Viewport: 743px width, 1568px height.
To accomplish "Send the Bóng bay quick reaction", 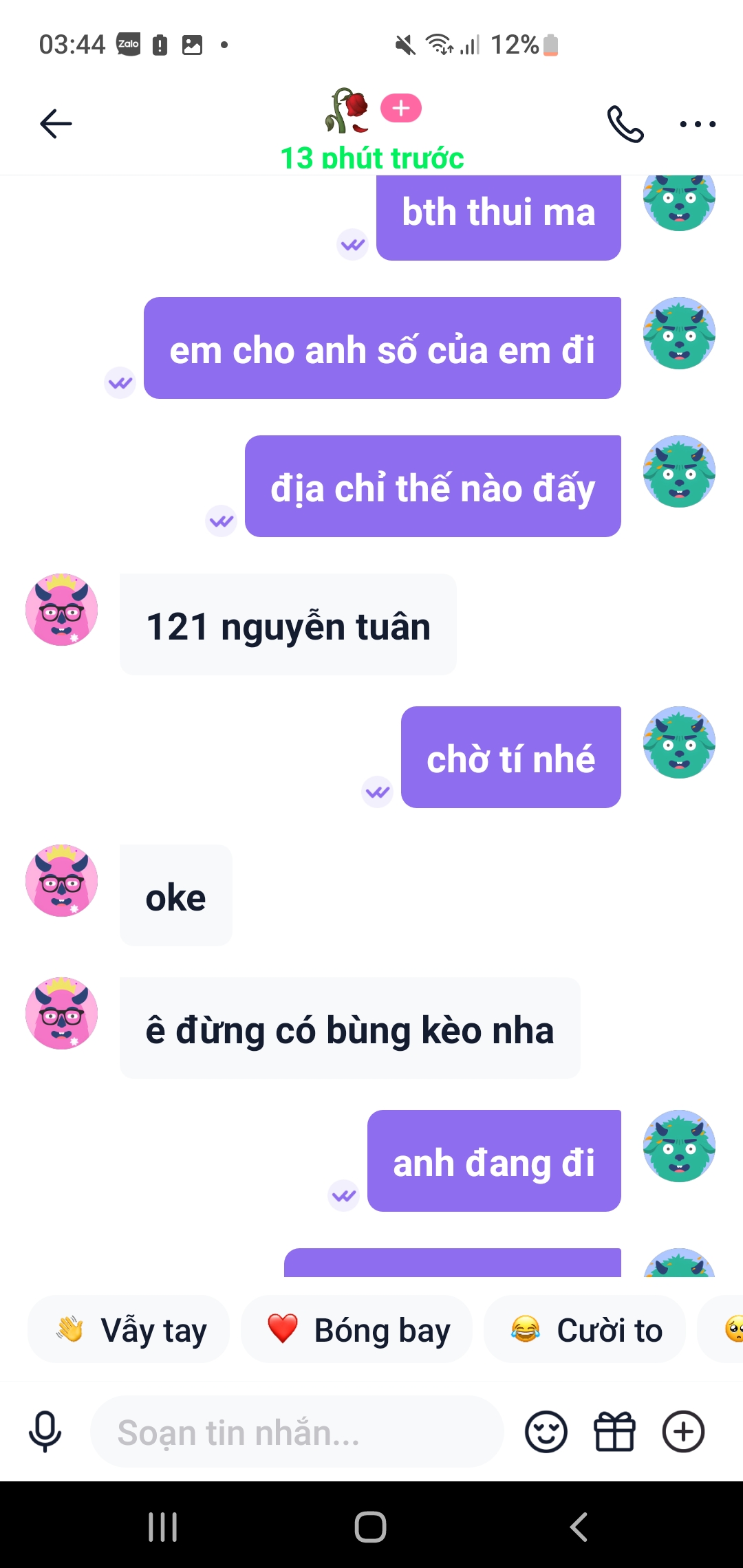I will [x=357, y=1329].
